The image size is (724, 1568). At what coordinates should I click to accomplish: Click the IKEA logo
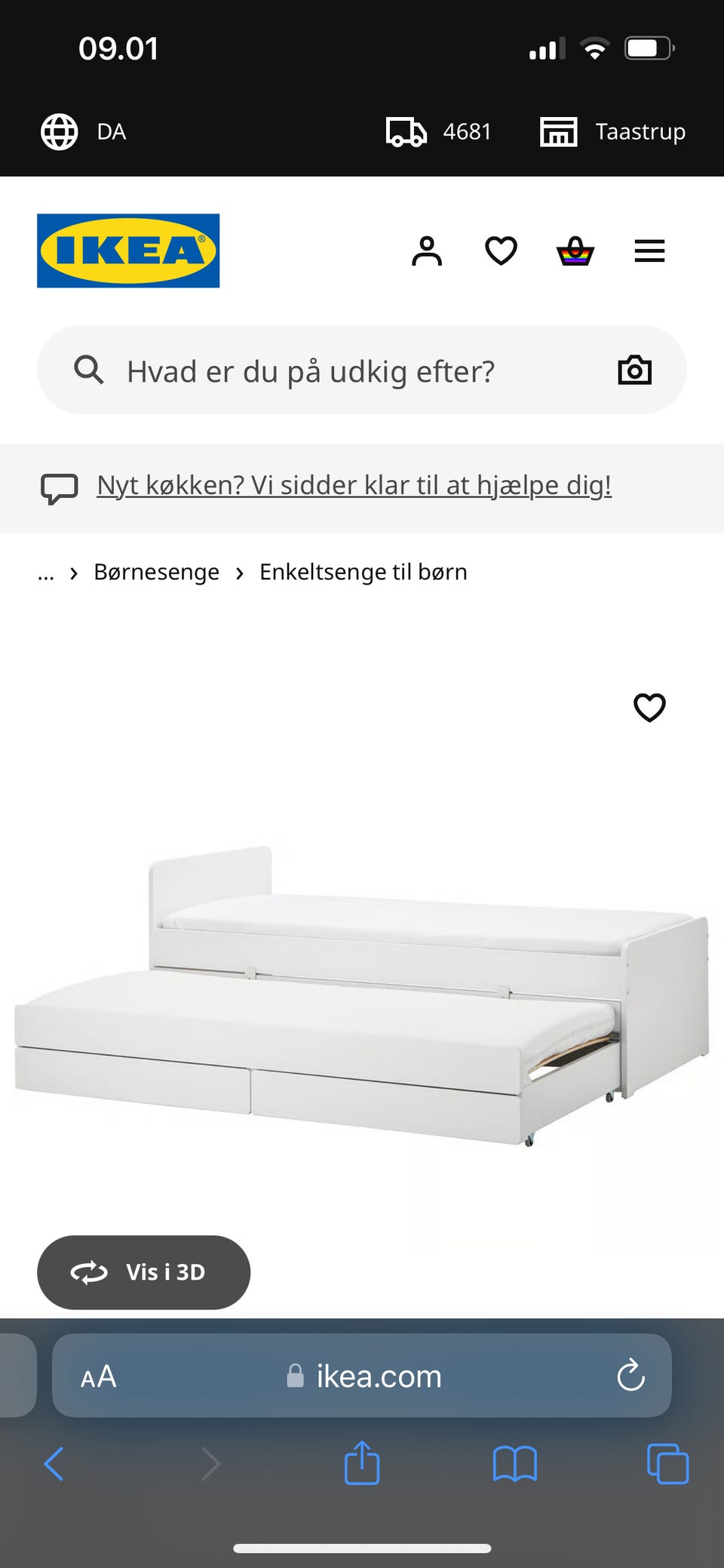point(127,251)
